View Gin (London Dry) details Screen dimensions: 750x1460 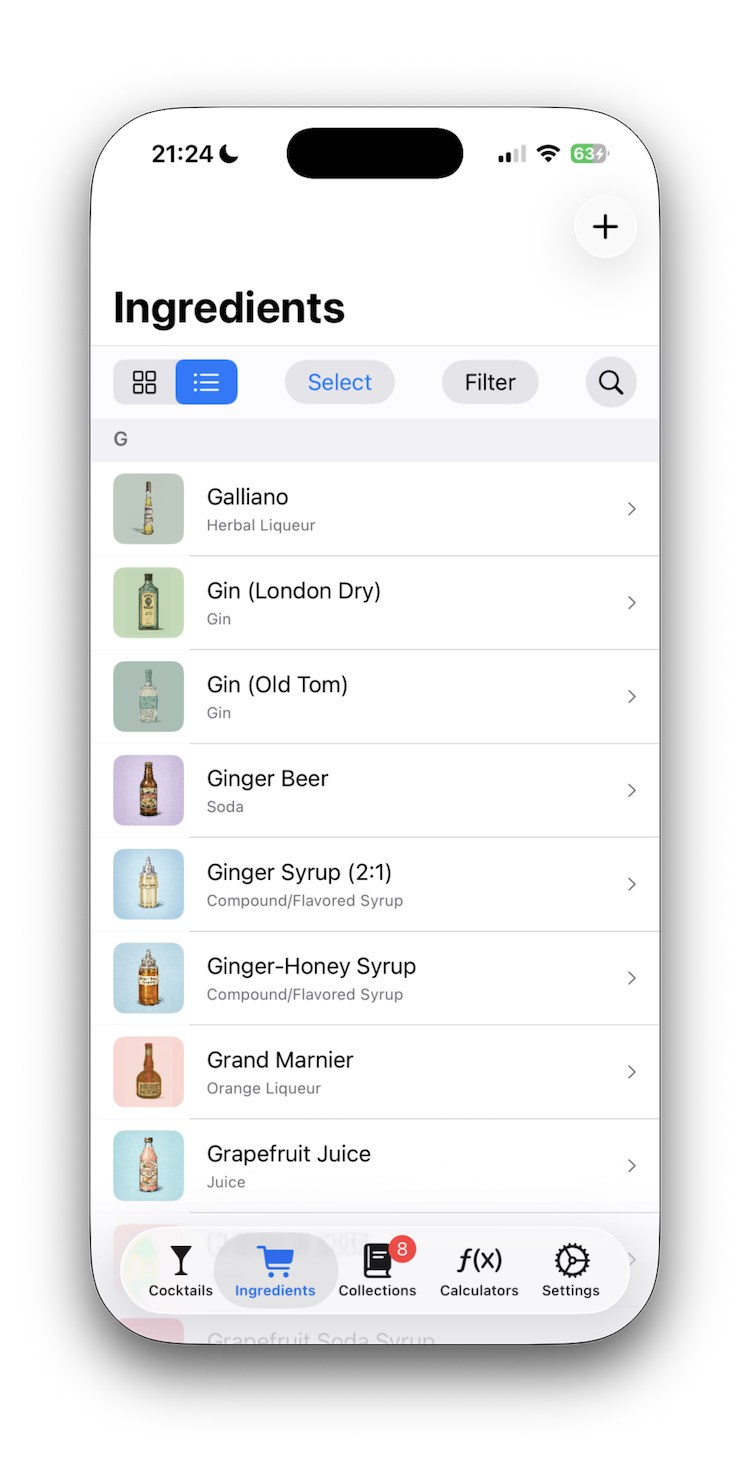pos(375,603)
